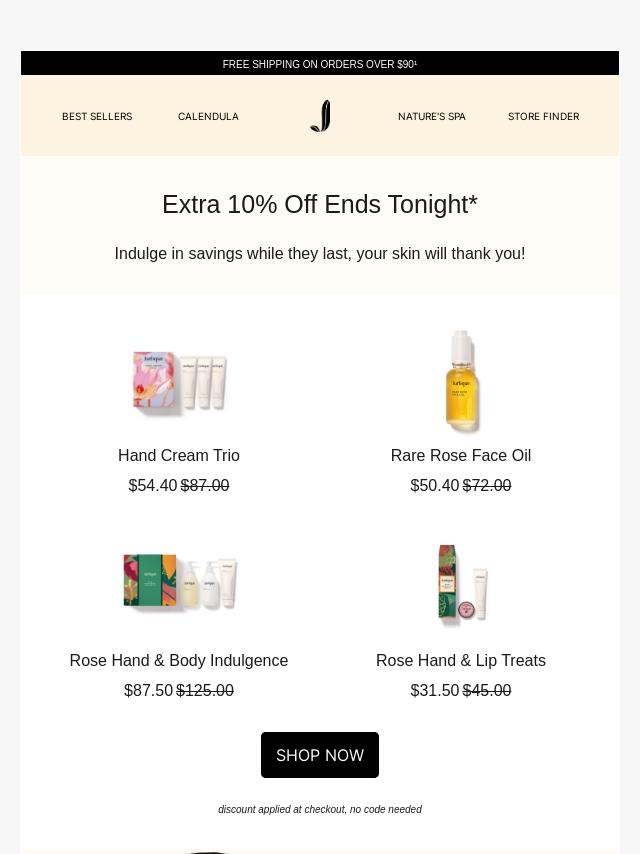This screenshot has width=640, height=854.
Task: Open Rose Hand & Body Indulgence set
Action: coord(179,583)
